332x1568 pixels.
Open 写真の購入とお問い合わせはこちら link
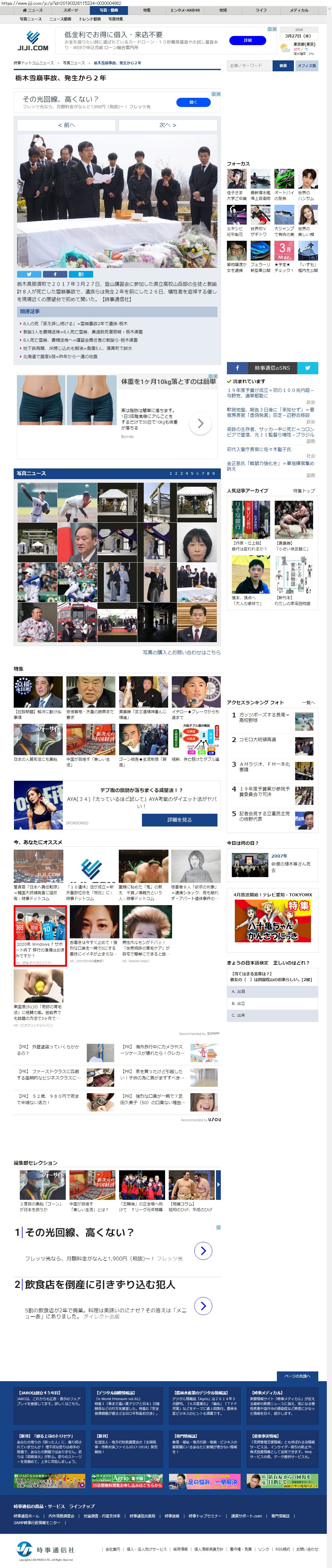pos(181,652)
